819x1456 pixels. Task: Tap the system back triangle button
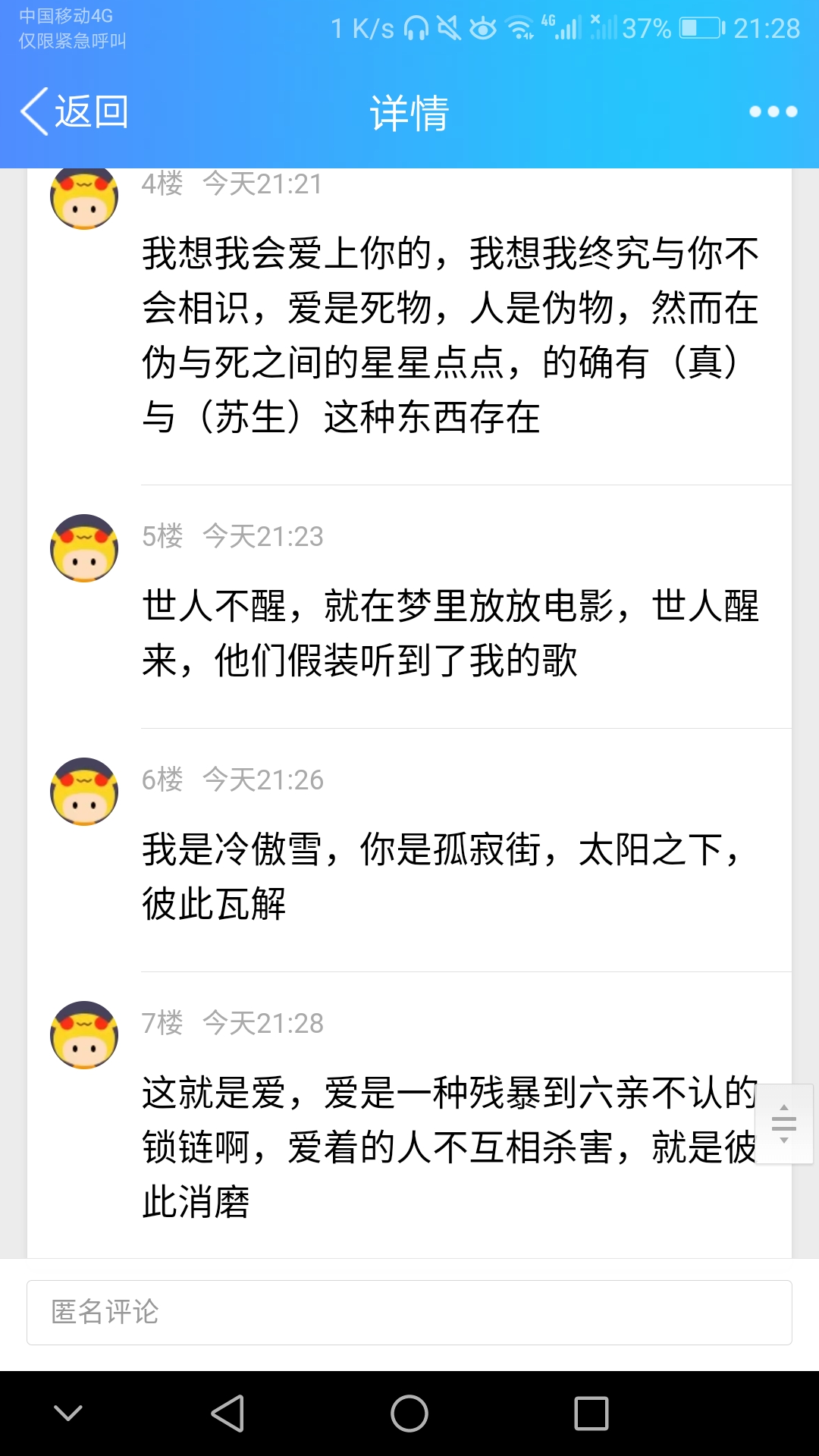(x=227, y=1414)
